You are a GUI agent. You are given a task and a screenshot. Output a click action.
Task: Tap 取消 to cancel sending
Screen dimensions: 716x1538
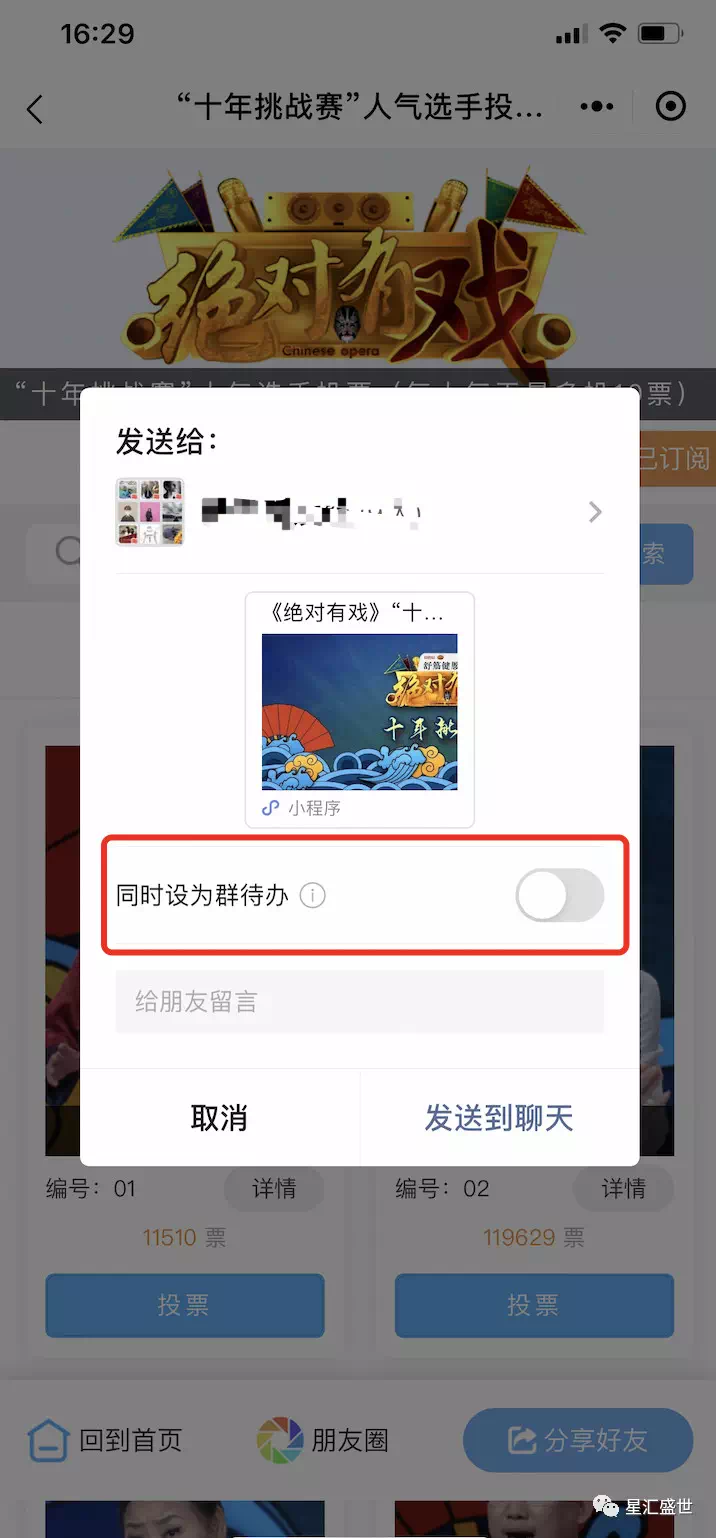pos(219,1117)
